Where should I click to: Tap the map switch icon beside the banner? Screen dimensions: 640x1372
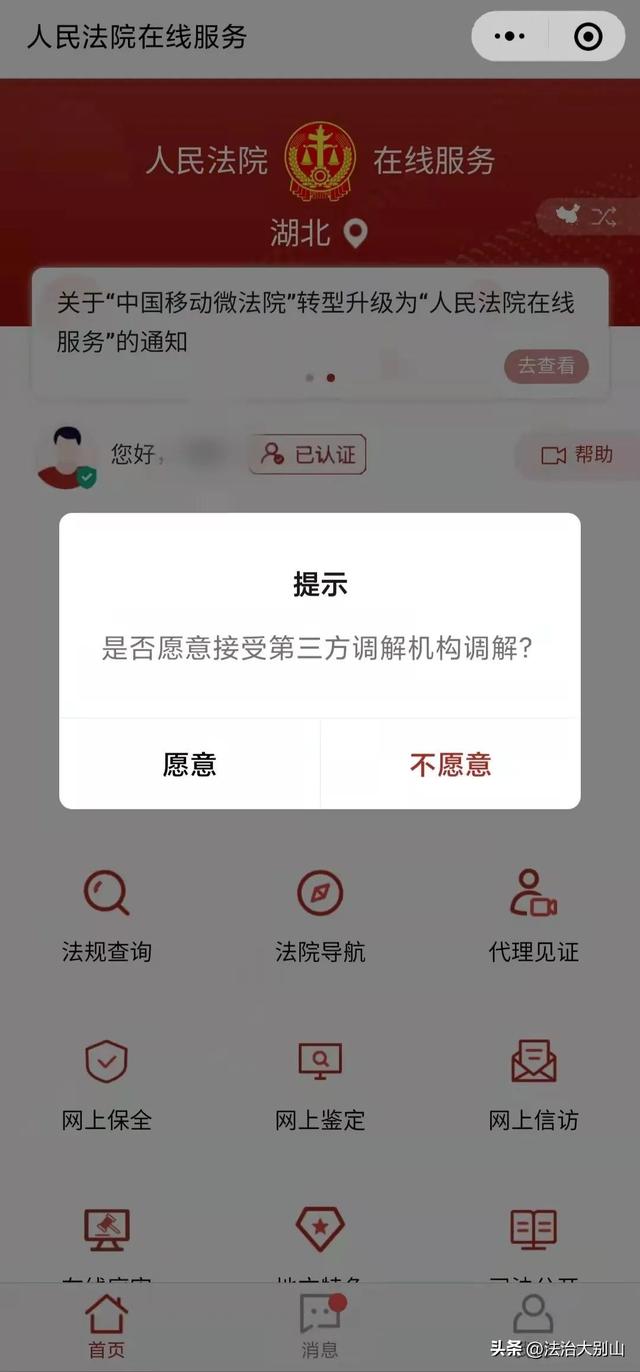click(x=586, y=215)
